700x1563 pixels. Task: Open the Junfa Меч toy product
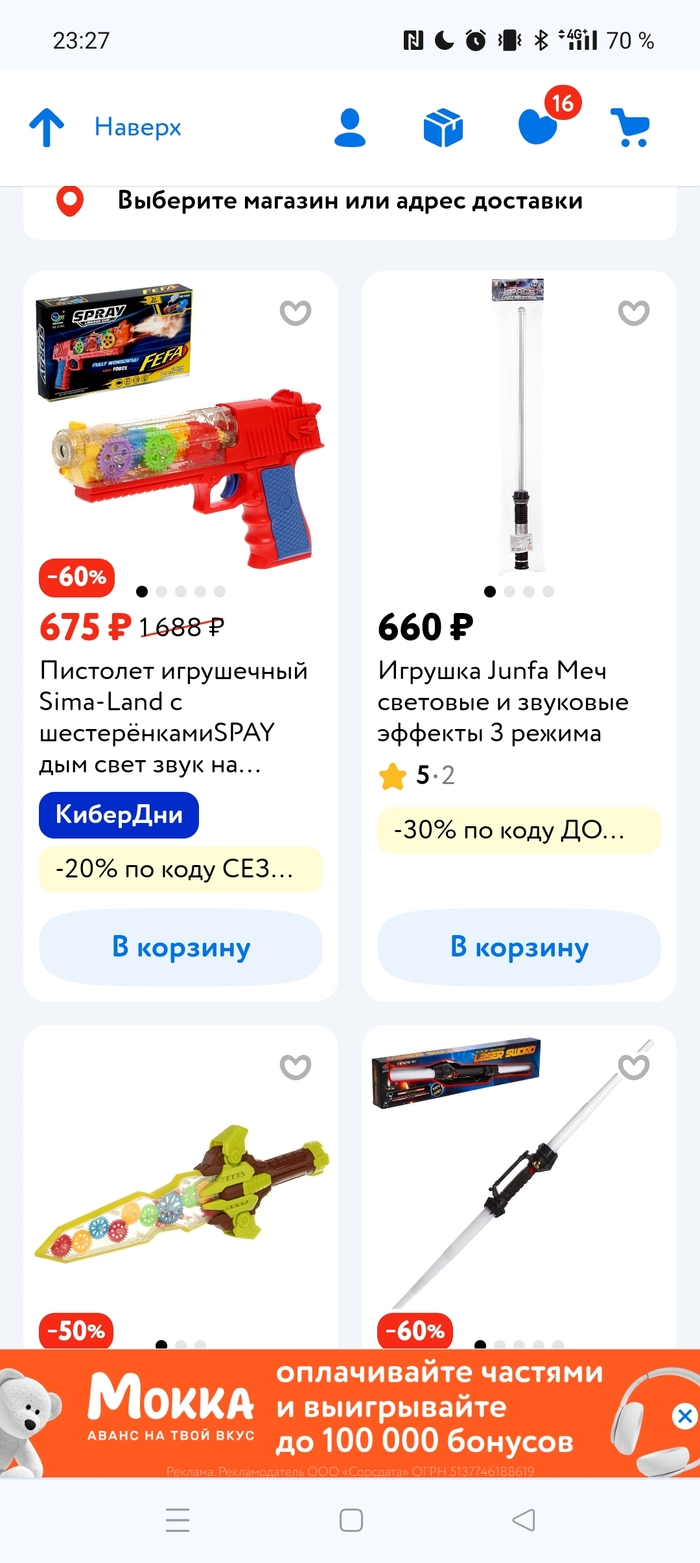(x=518, y=701)
